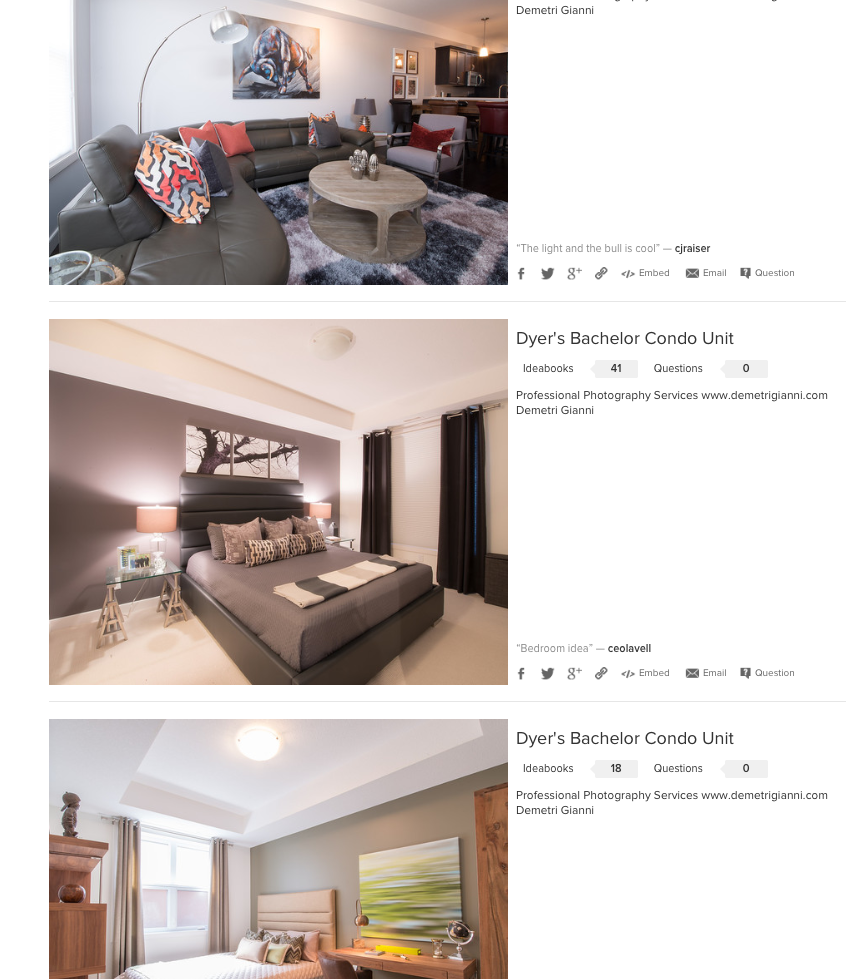This screenshot has width=846, height=979.
Task: Tweet the photo under cjraiser's comment
Action: coord(547,273)
